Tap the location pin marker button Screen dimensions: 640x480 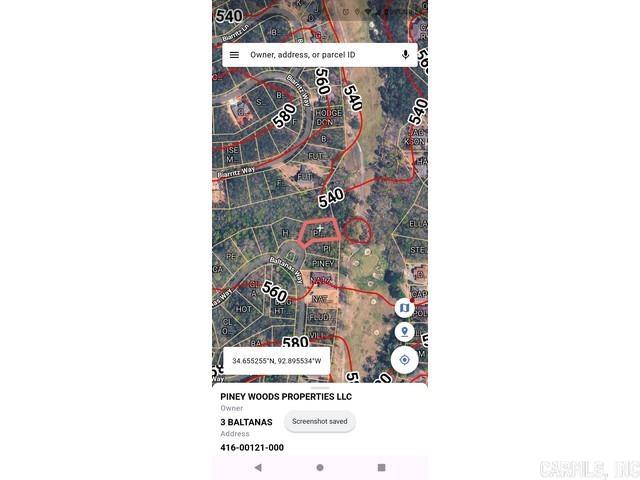[404, 332]
